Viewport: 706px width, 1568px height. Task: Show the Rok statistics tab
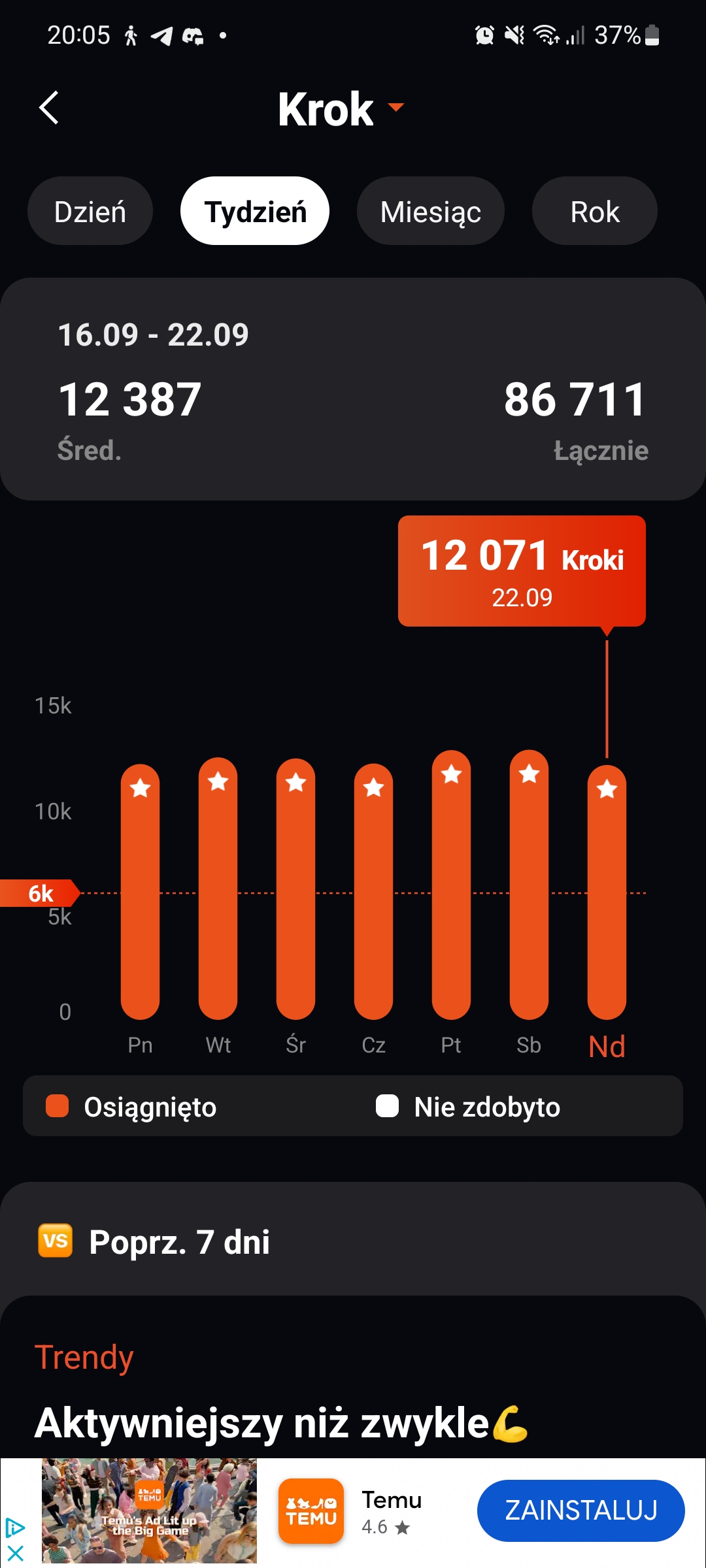(x=594, y=212)
